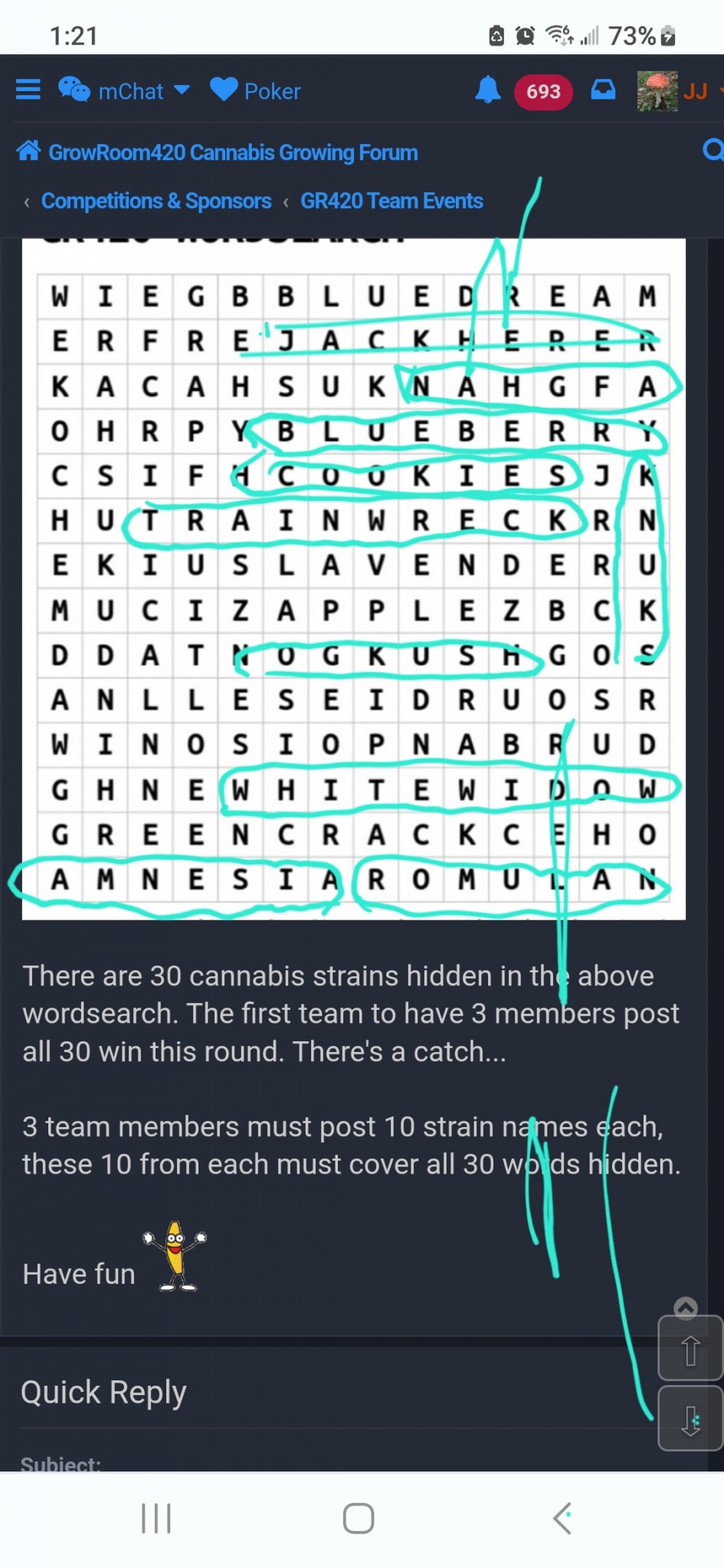Viewport: 724px width, 1568px height.
Task: Open the hamburger menu
Action: click(x=28, y=90)
